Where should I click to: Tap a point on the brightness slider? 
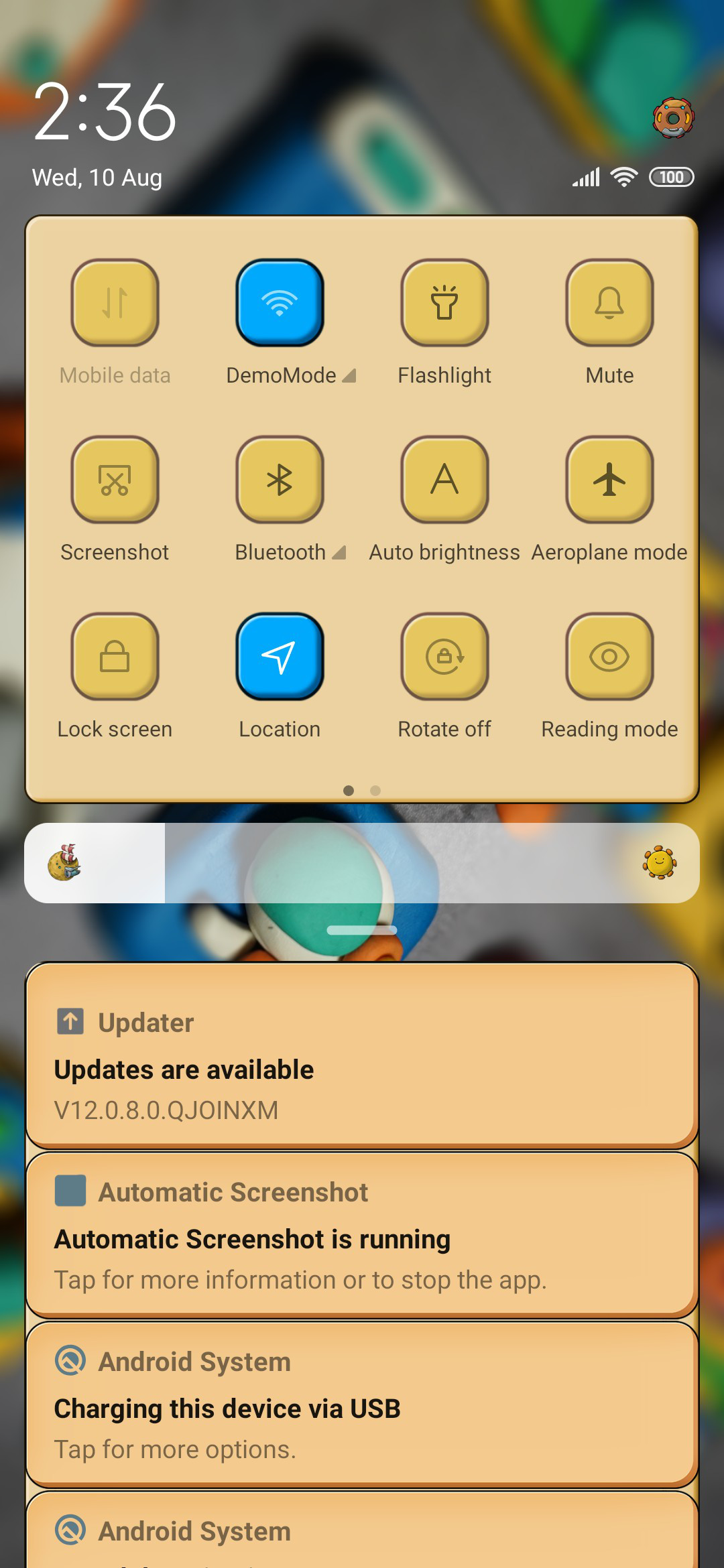click(x=362, y=863)
